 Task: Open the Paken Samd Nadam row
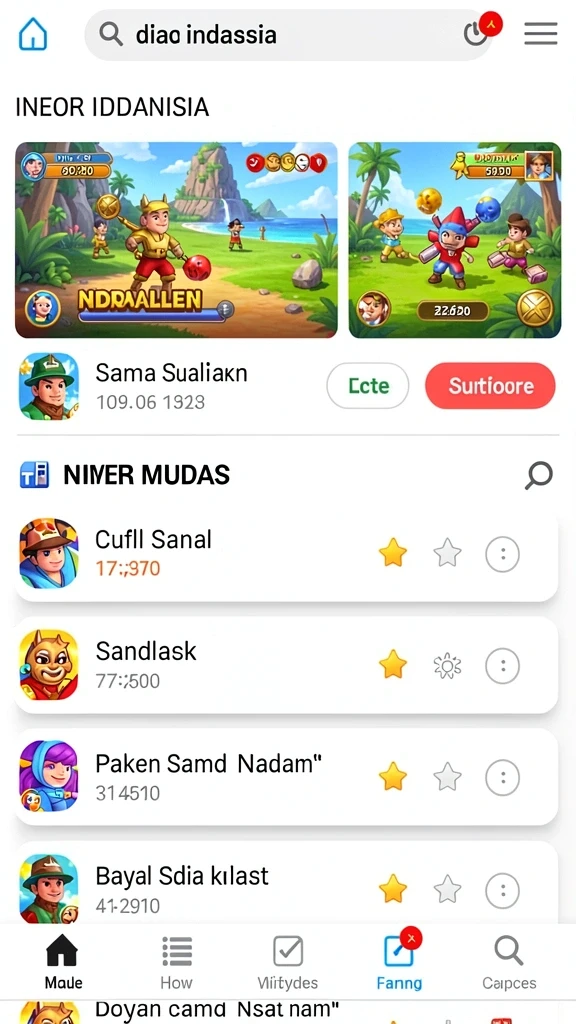[286, 777]
